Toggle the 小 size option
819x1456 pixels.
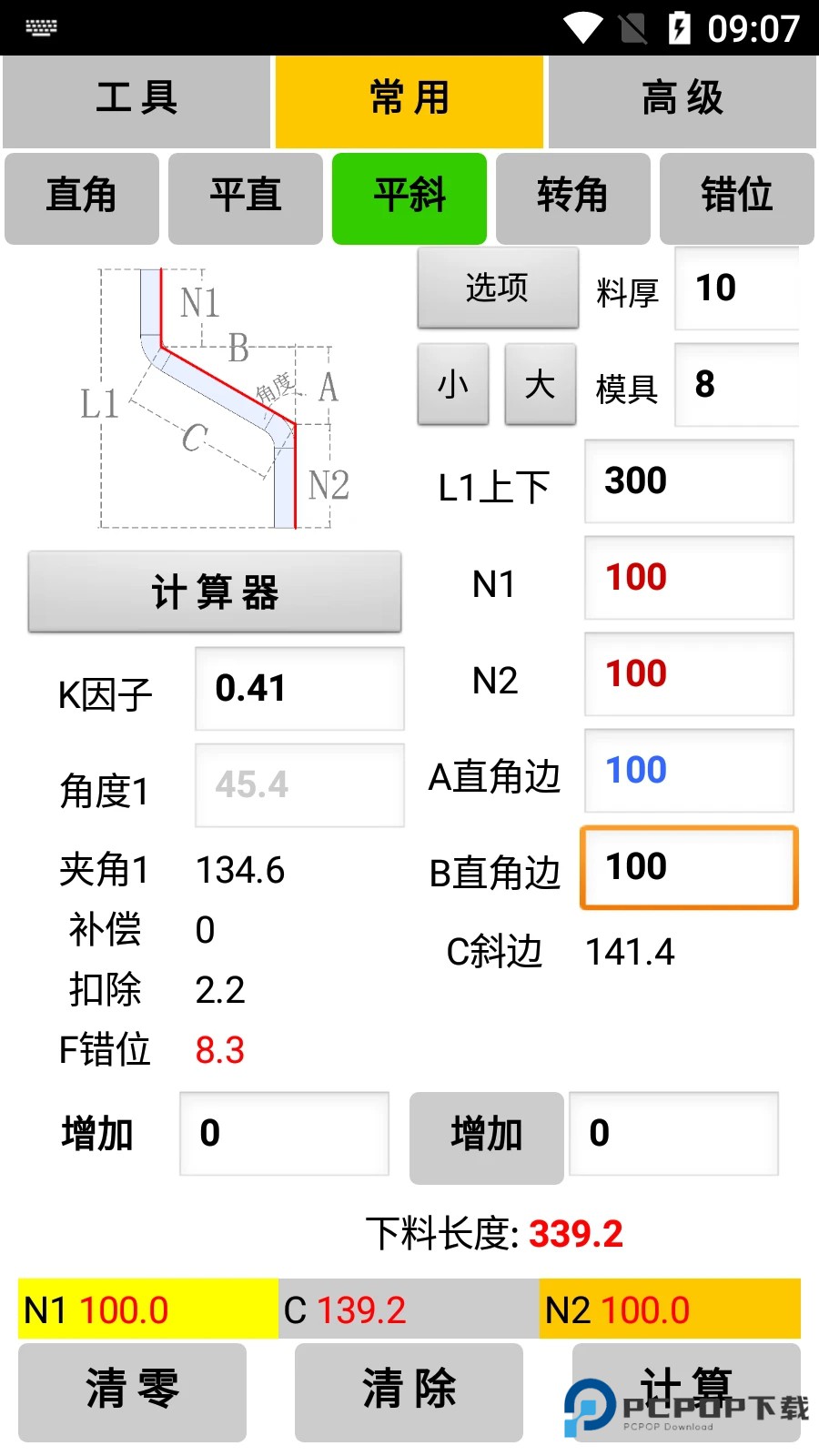(452, 384)
